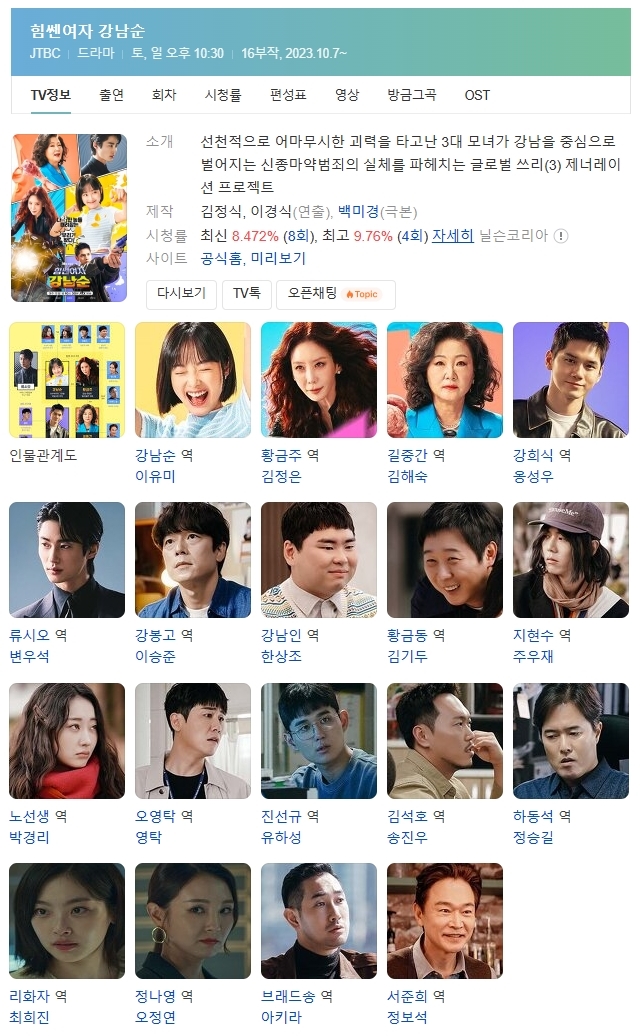View ratings details via 자세히
This screenshot has width=640, height=1036.
tap(453, 236)
